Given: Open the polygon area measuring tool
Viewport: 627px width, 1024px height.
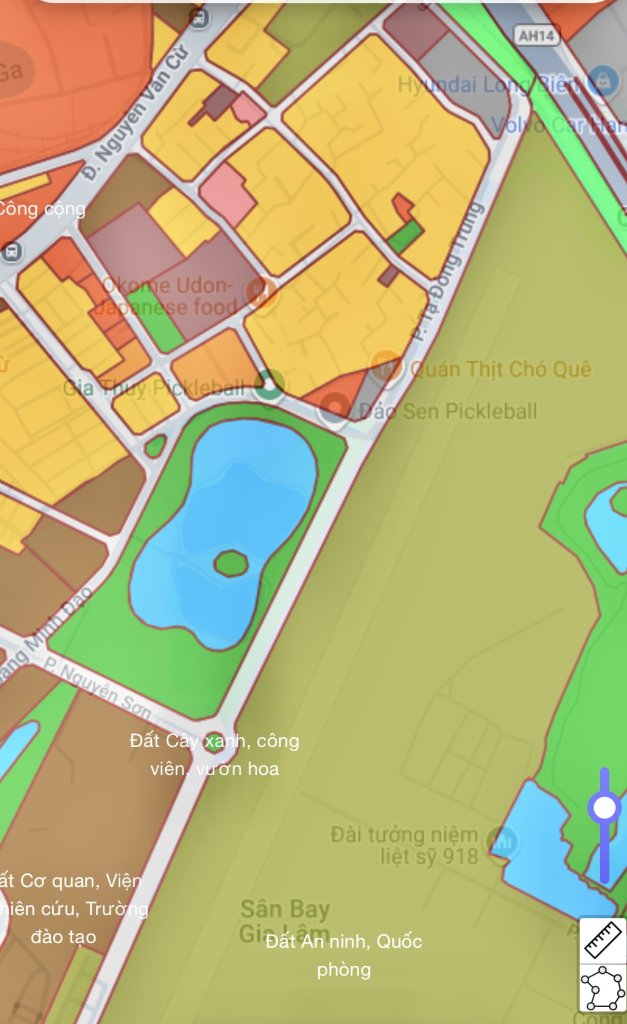Looking at the screenshot, I should [x=602, y=988].
